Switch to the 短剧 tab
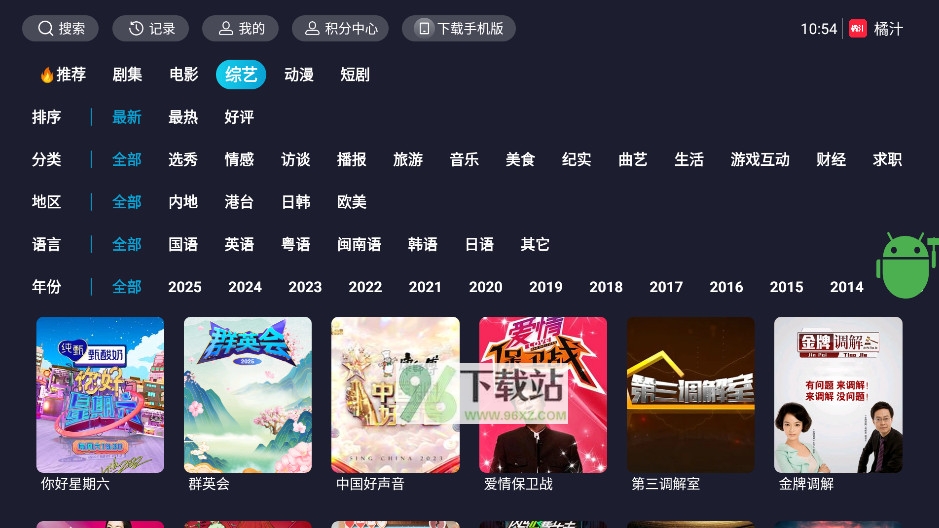Image resolution: width=939 pixels, height=528 pixels. click(x=355, y=75)
